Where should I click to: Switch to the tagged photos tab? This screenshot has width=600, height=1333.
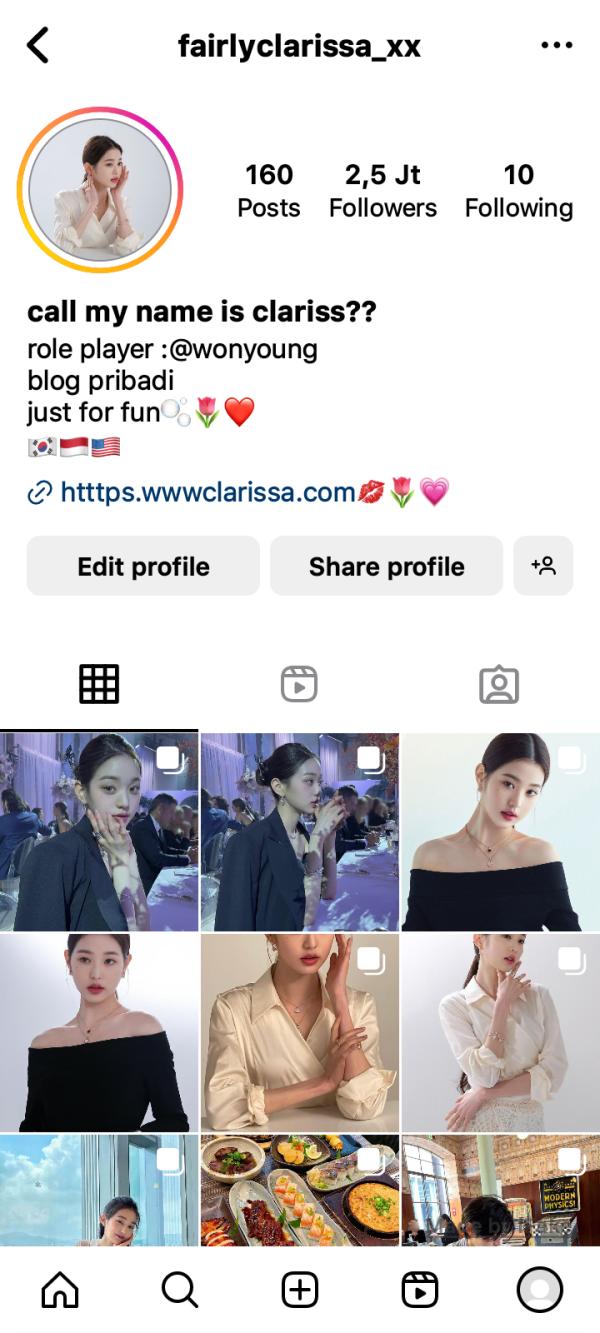point(498,684)
